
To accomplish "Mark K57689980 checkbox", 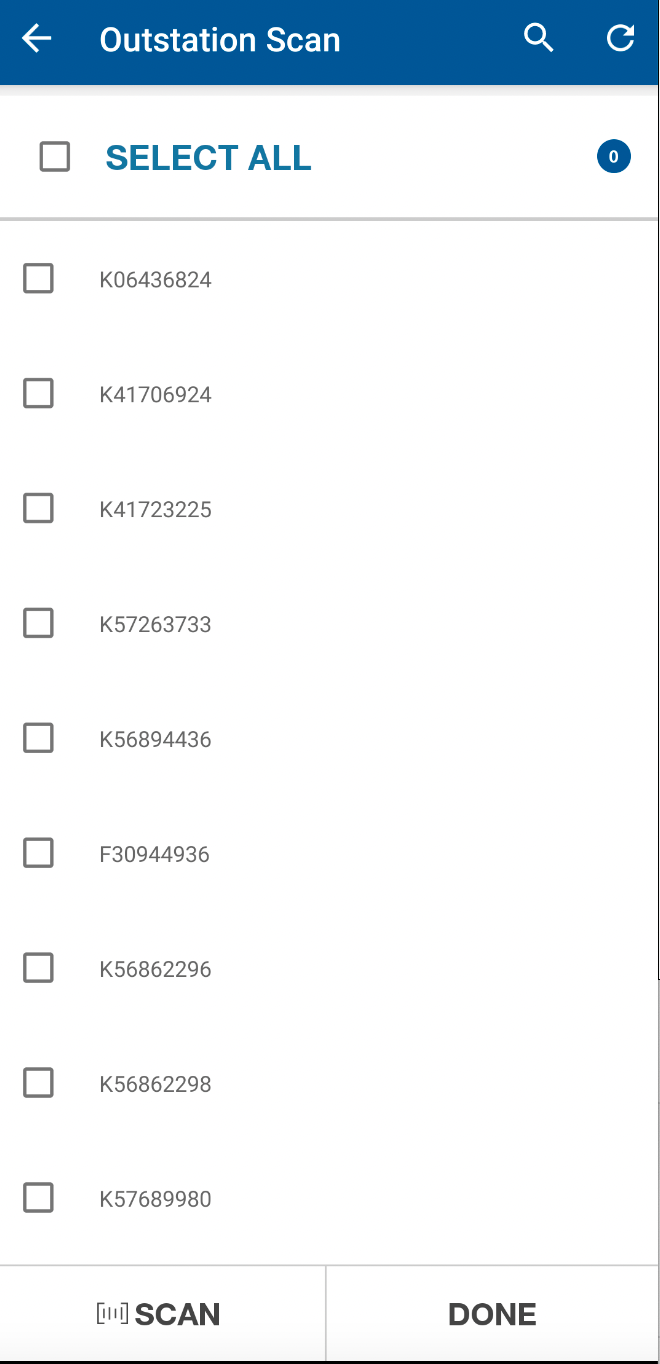I will tap(38, 1198).
